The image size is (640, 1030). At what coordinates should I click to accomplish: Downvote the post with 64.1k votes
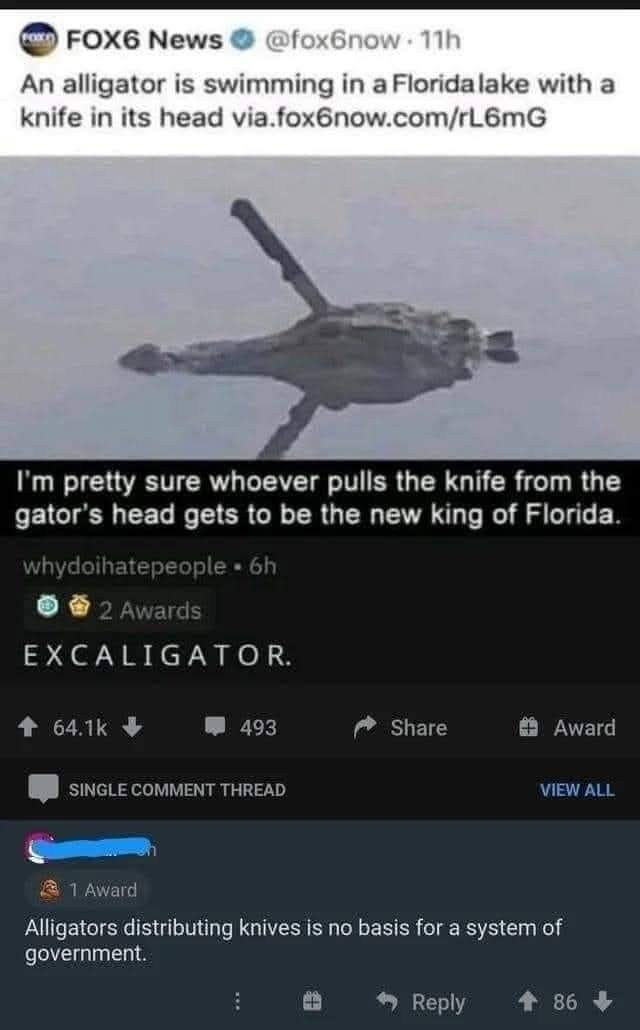(x=132, y=727)
